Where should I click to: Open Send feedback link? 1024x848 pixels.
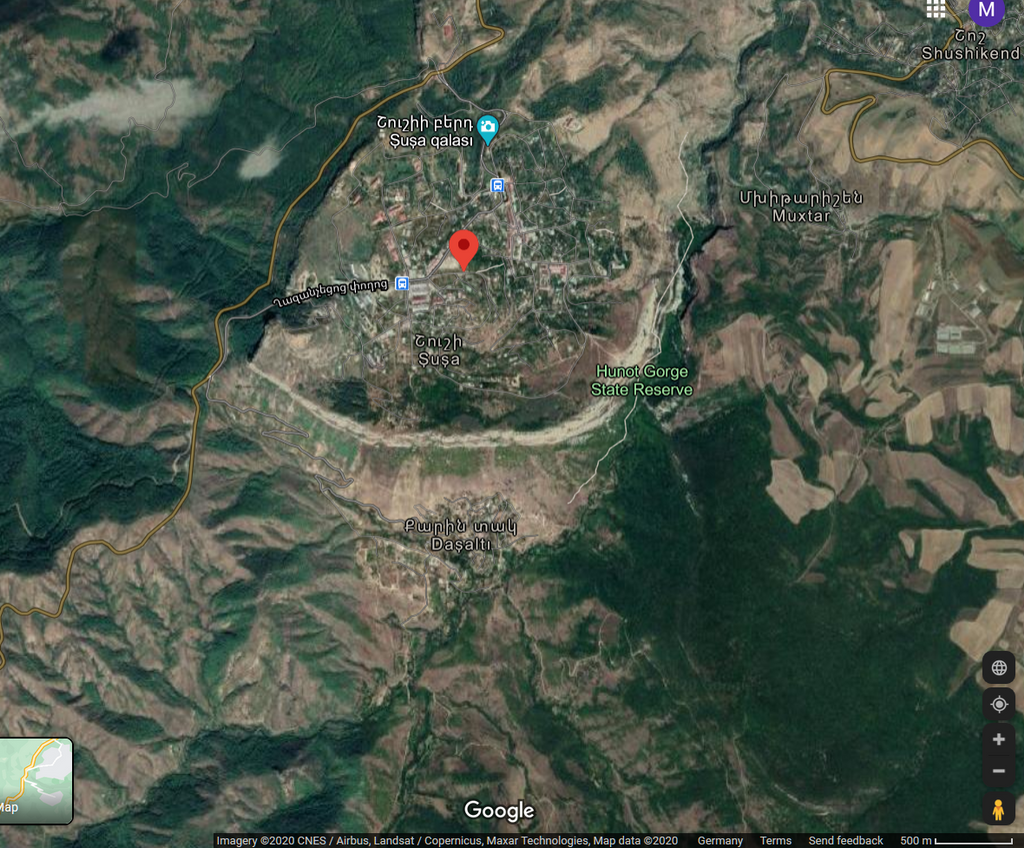point(845,840)
